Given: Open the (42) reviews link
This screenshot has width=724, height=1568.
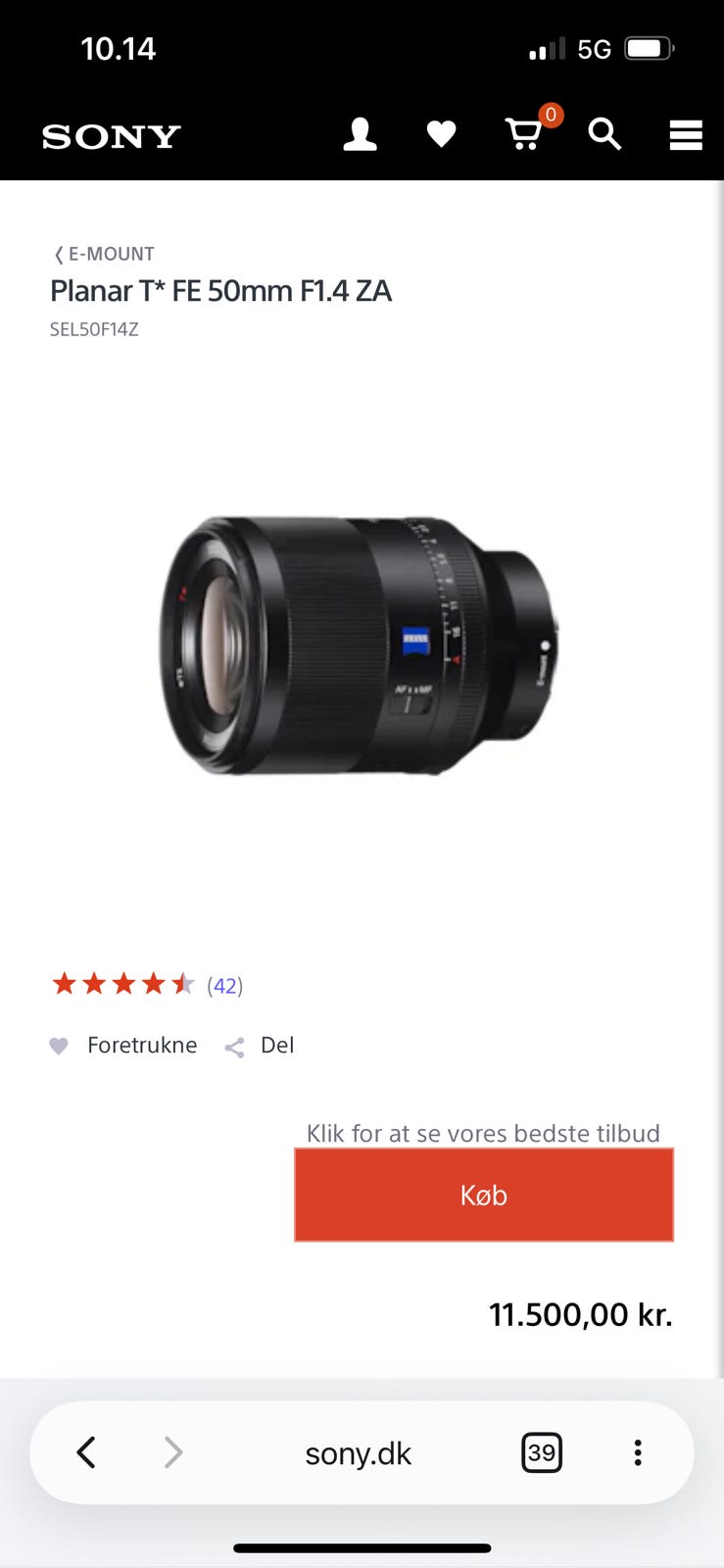Looking at the screenshot, I should 224,985.
